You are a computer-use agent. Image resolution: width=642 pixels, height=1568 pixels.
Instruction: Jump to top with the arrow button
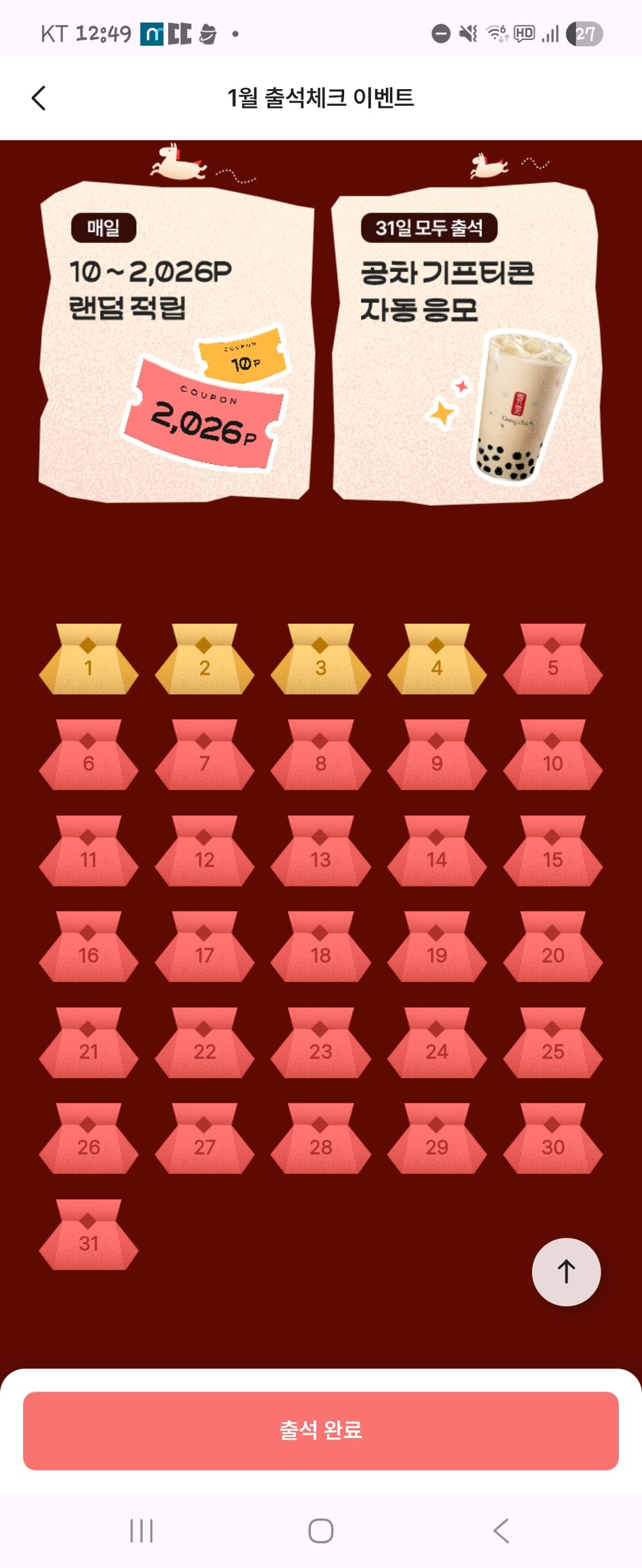tap(566, 1271)
